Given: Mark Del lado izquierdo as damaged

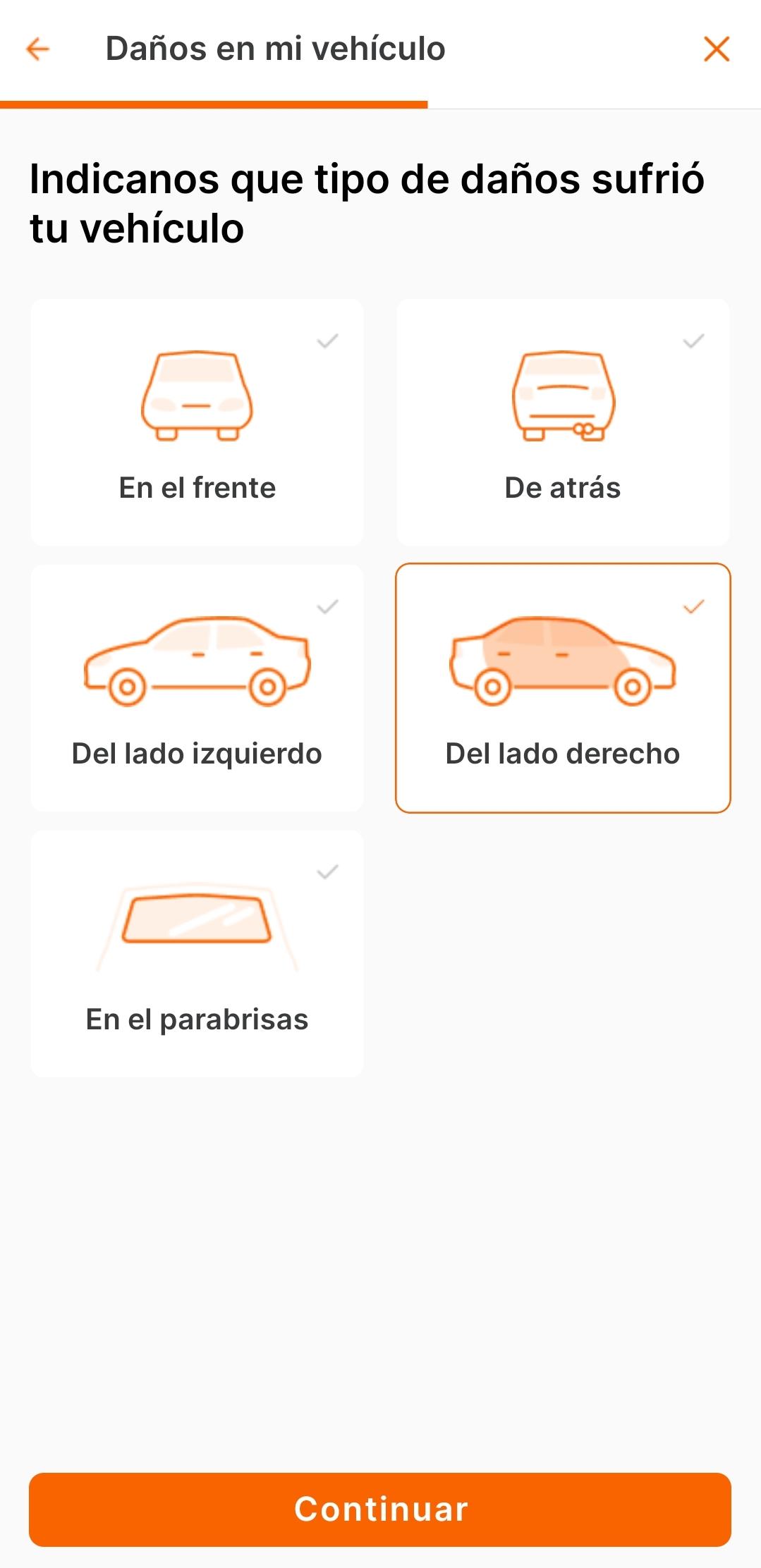Looking at the screenshot, I should pyautogui.click(x=197, y=688).
